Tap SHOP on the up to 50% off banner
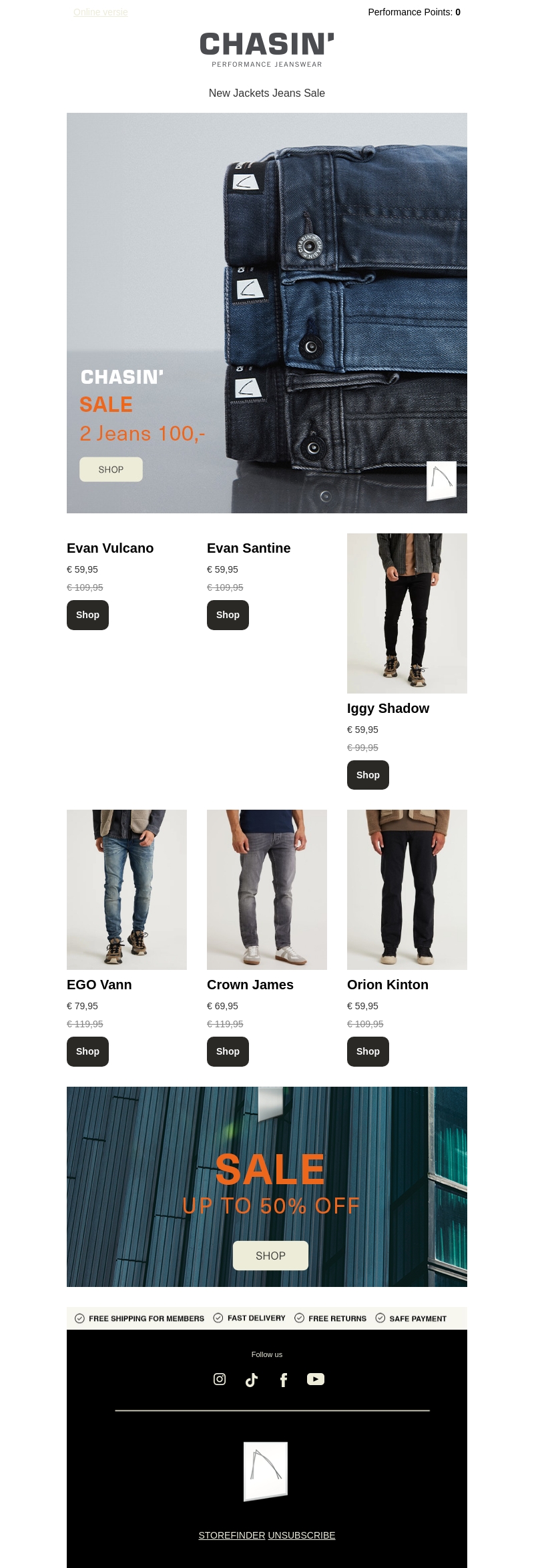Screen dimensions: 534x1568 pos(270,1256)
